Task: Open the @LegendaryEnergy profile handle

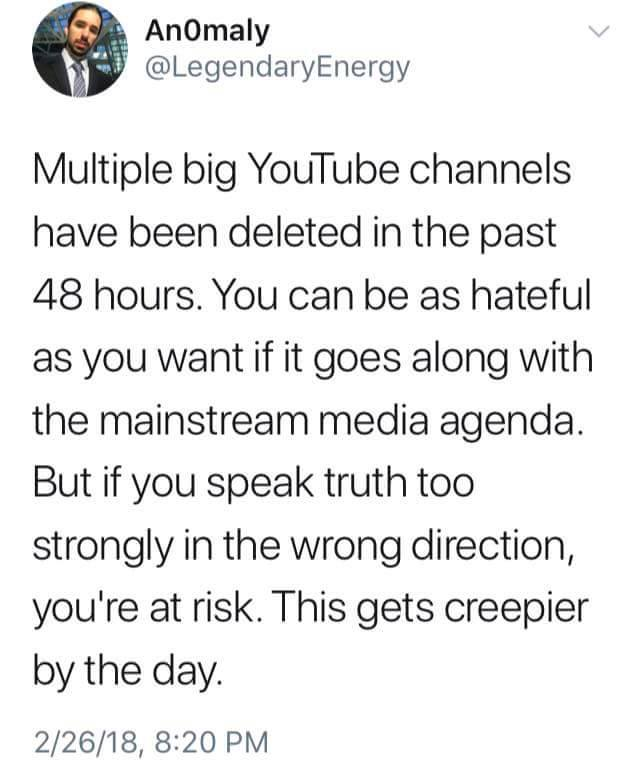Action: (x=277, y=71)
